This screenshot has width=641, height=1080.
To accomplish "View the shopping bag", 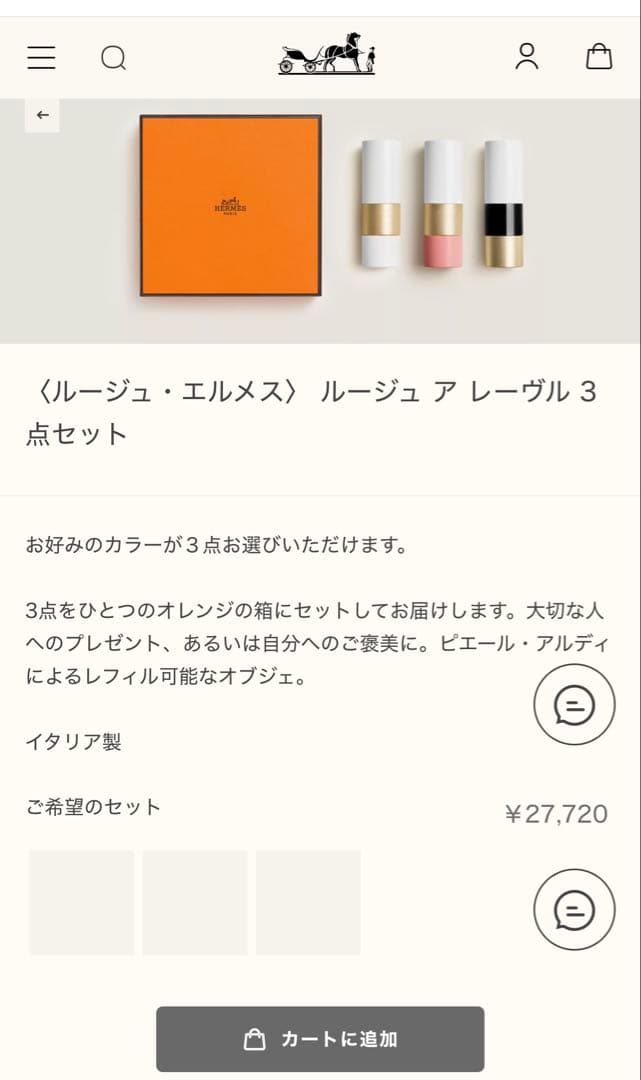I will click(x=599, y=57).
